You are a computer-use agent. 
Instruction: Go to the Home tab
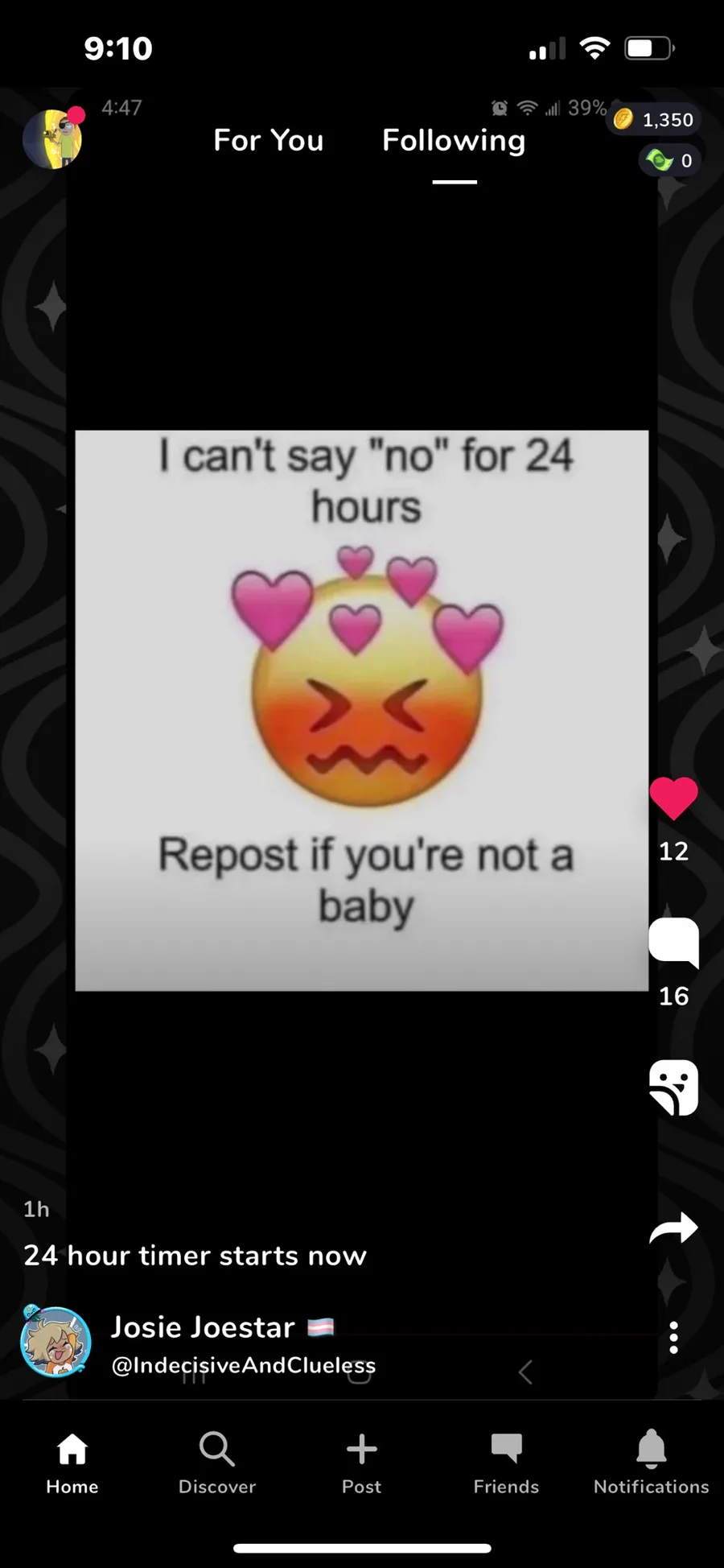72,1463
